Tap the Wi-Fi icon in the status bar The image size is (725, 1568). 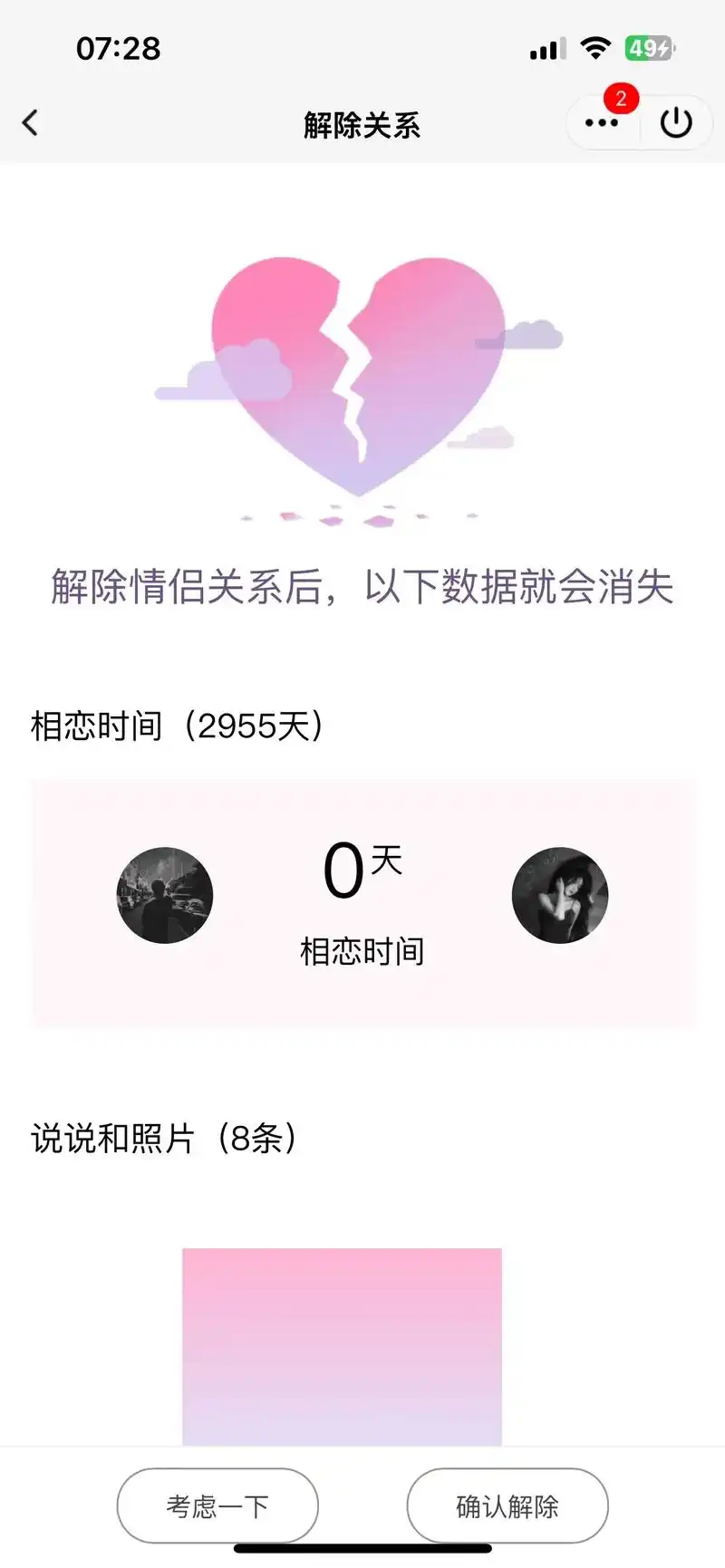tap(595, 48)
